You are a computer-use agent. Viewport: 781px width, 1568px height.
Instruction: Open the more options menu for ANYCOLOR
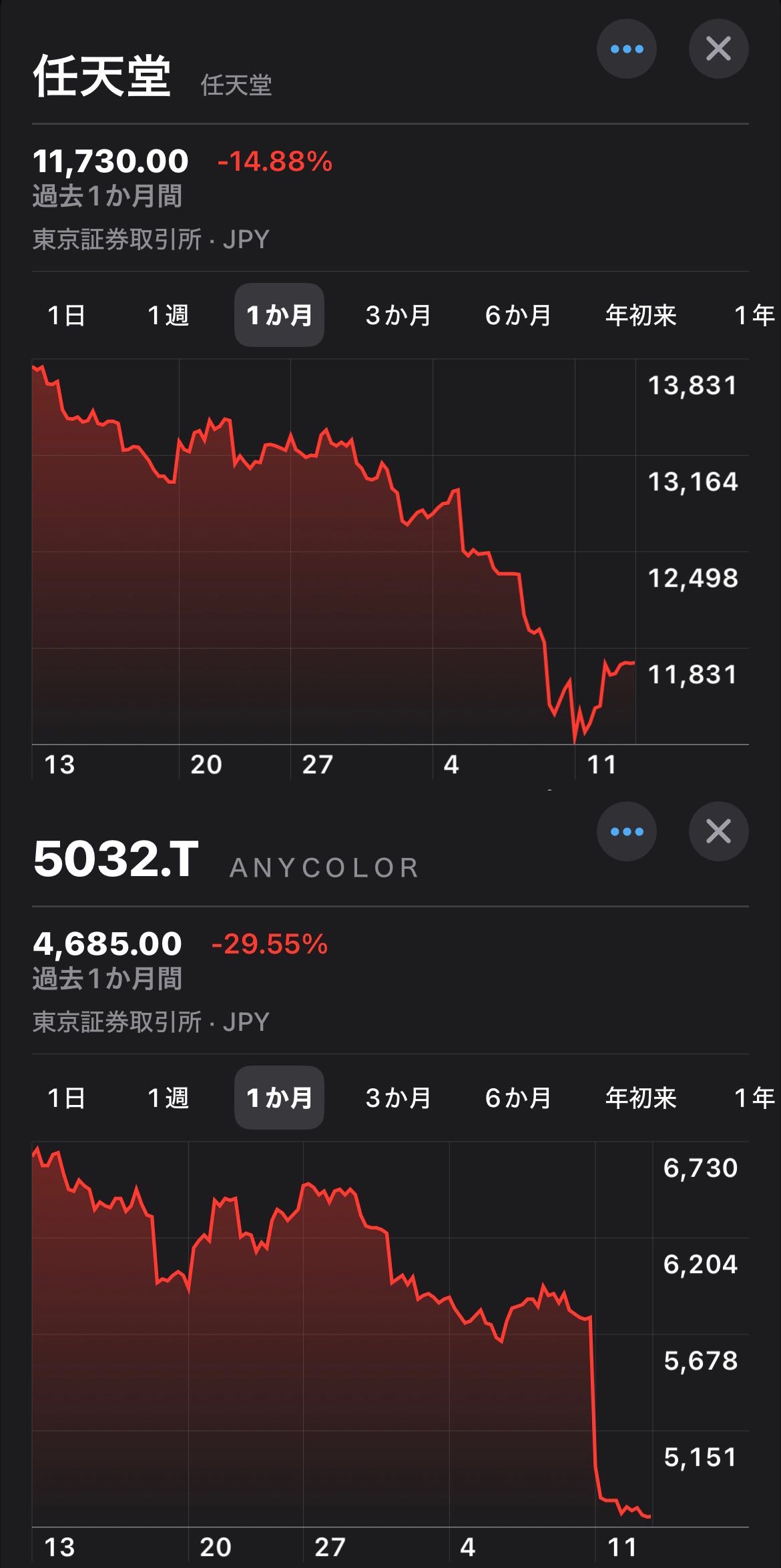pyautogui.click(x=626, y=832)
